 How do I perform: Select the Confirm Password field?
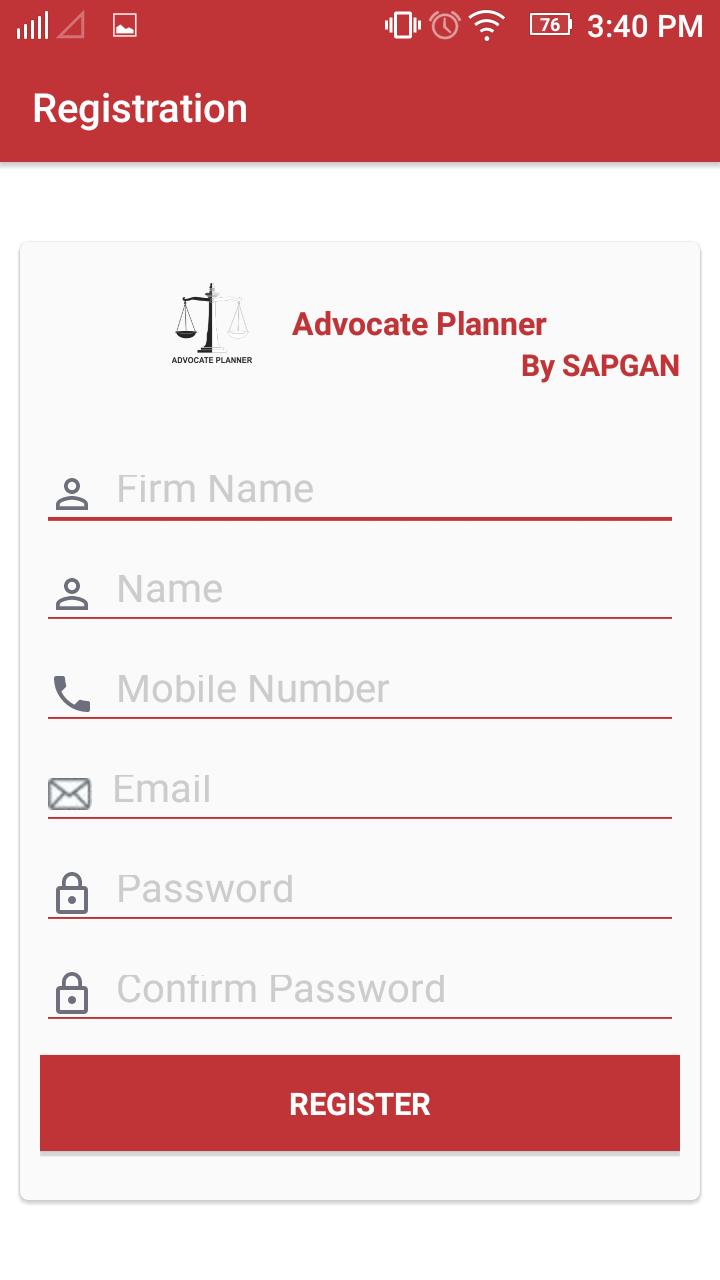tap(390, 990)
